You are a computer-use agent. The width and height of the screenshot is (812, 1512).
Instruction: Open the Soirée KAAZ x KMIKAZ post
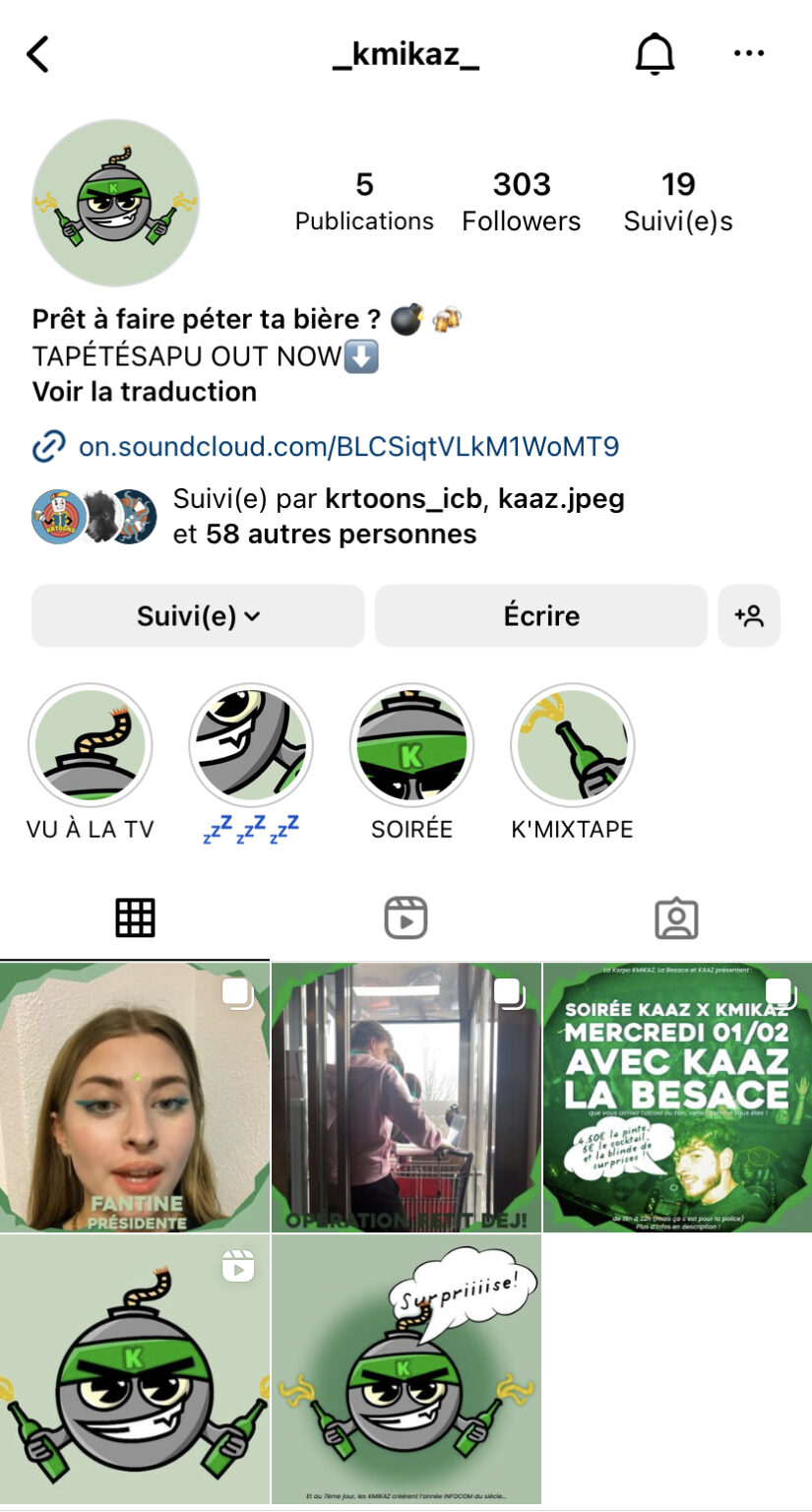click(x=677, y=1098)
